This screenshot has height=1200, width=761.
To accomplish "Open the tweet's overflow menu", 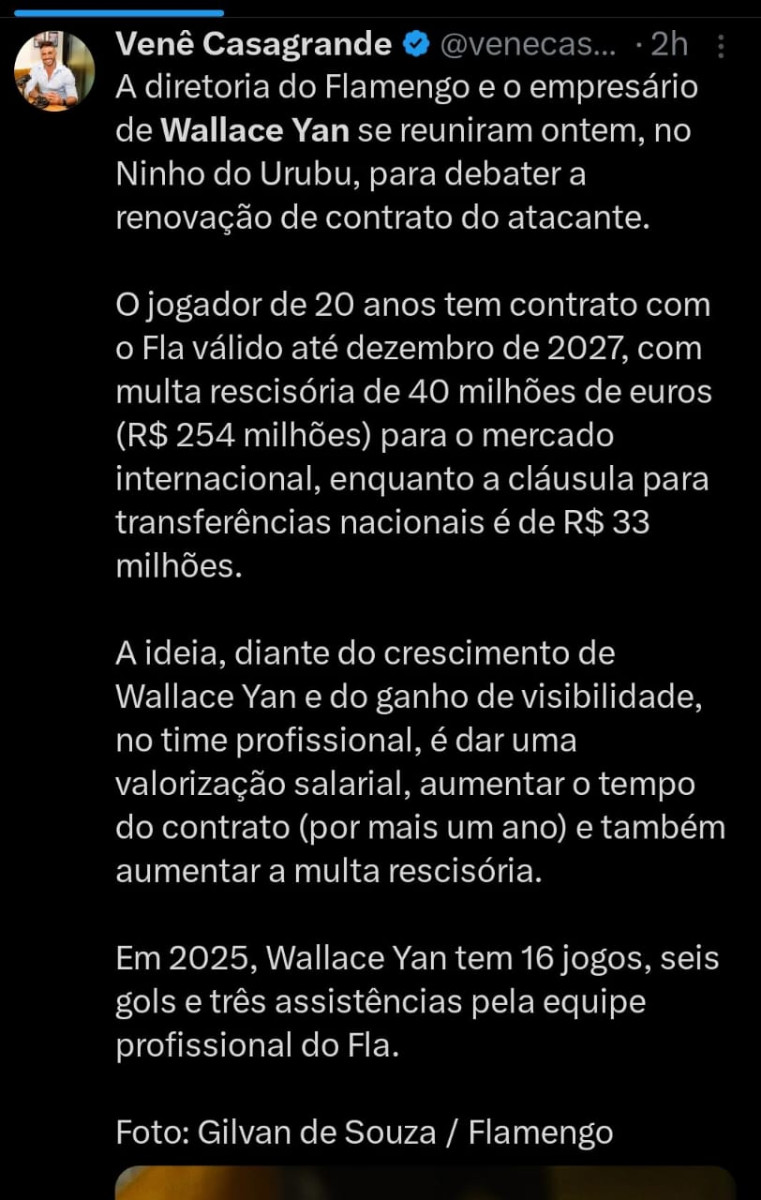I will [722, 46].
